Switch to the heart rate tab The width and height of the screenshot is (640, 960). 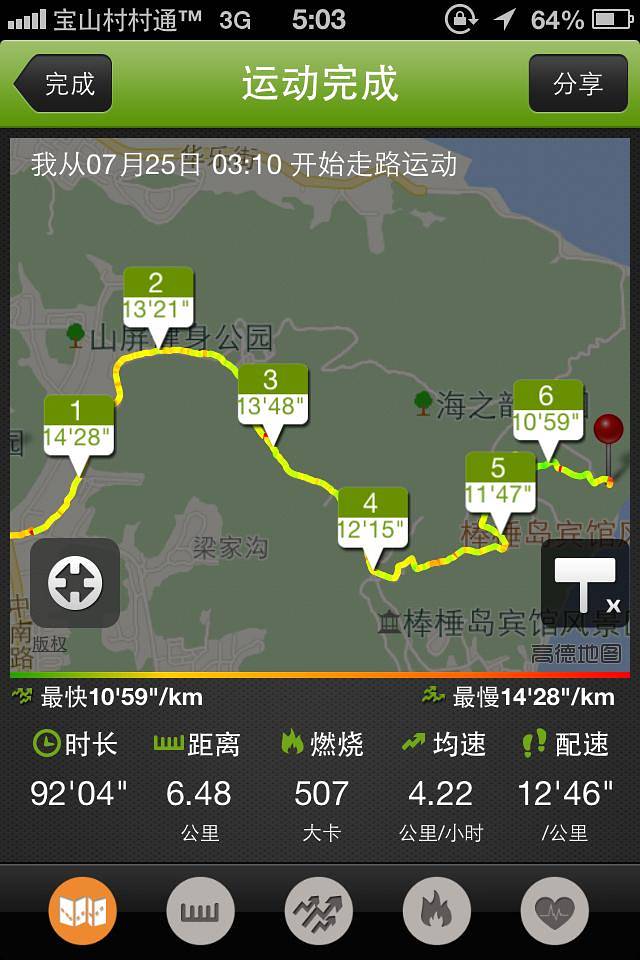coord(555,911)
